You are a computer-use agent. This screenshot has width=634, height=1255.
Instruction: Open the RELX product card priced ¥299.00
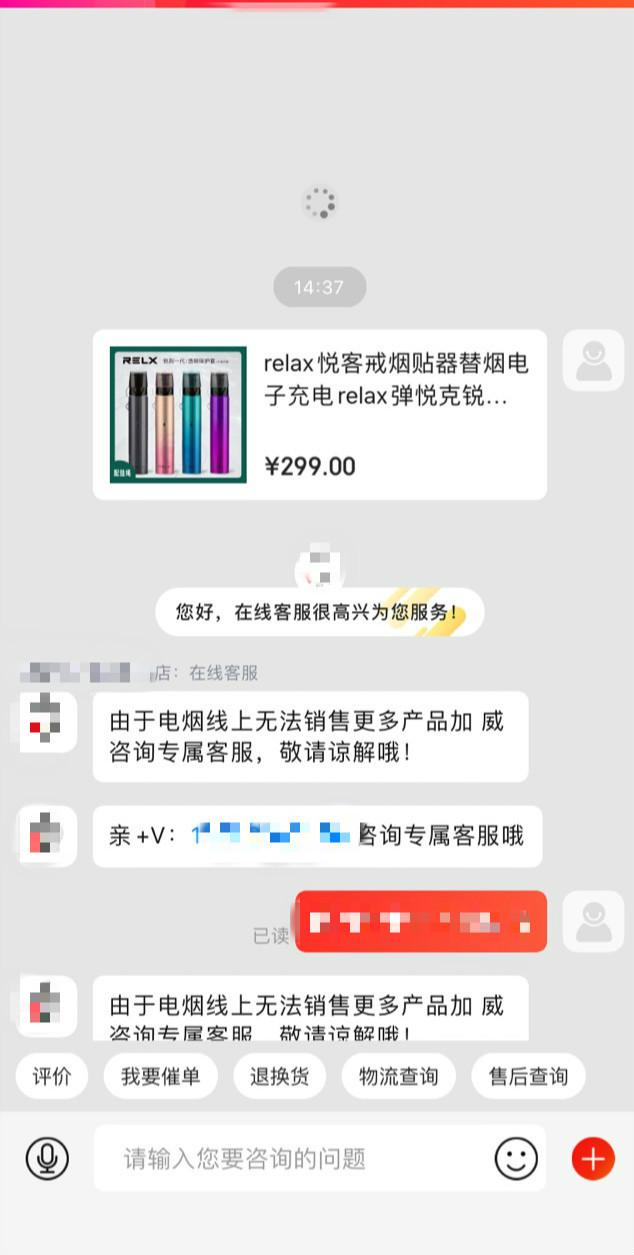pyautogui.click(x=320, y=414)
